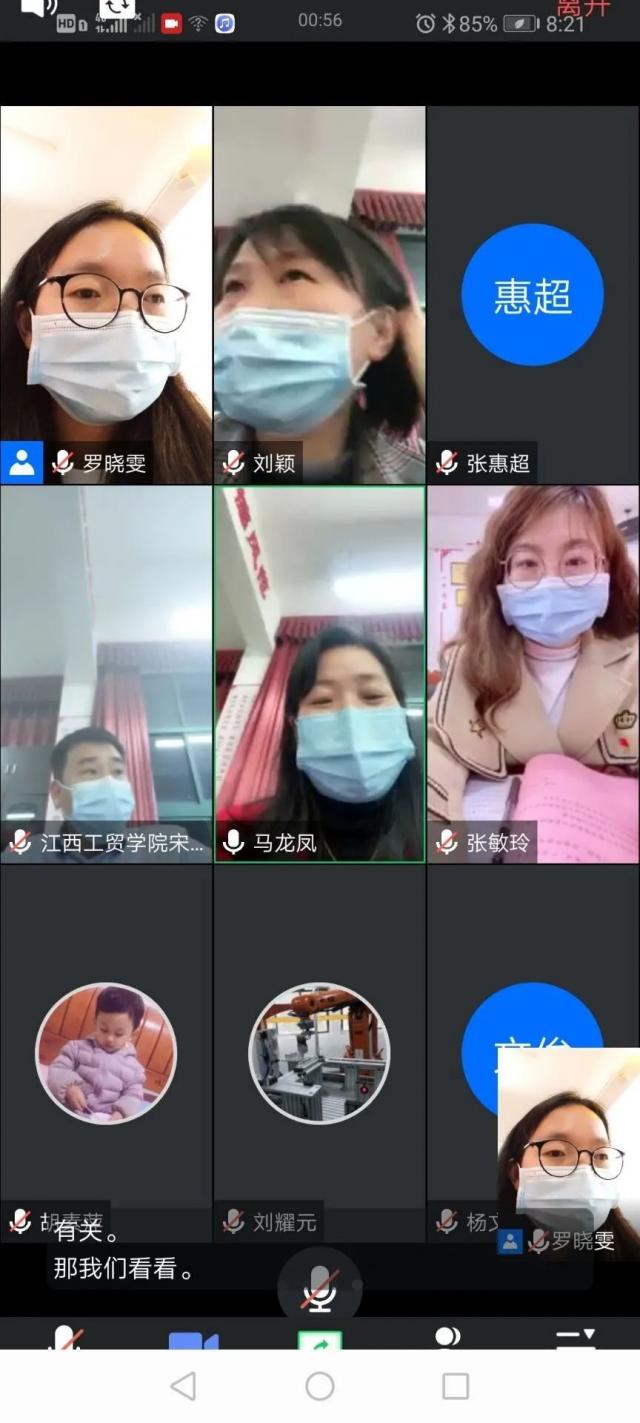This screenshot has height=1423, width=640.
Task: Go back using the system back button
Action: pyautogui.click(x=183, y=1386)
